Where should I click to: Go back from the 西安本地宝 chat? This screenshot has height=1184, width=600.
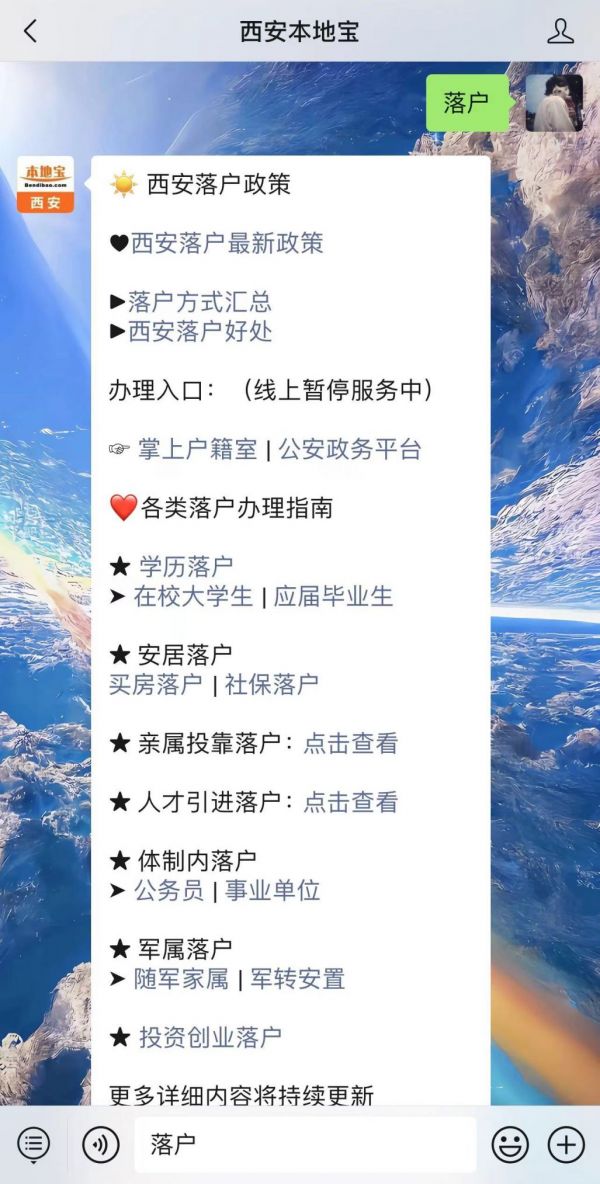point(30,31)
